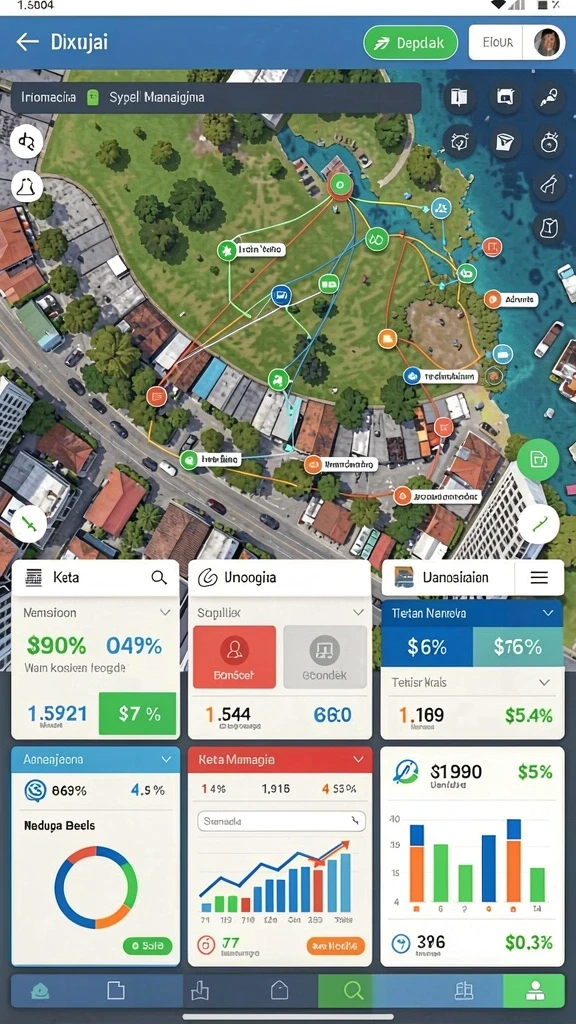Open the profile avatar picture
The image size is (576, 1024).
tap(545, 43)
